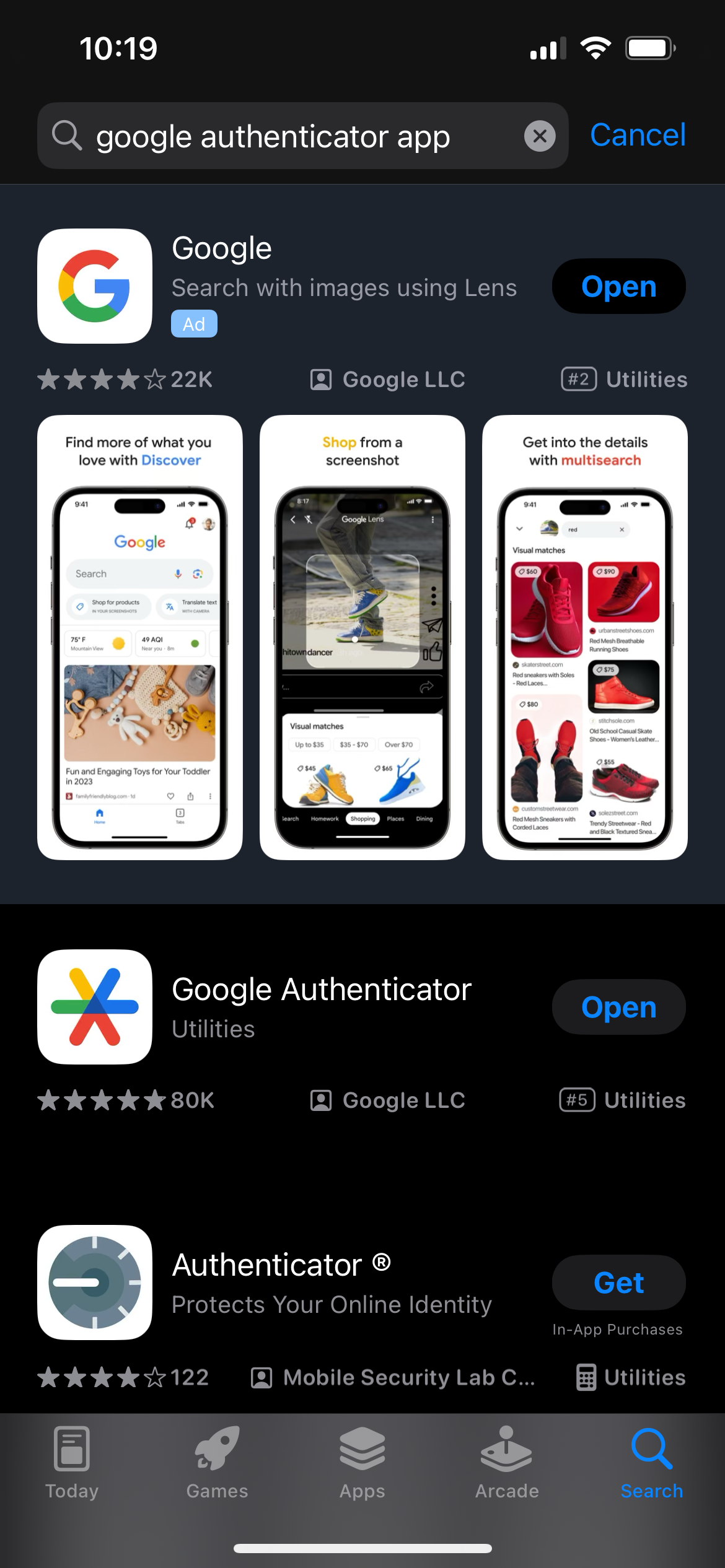Open Google Authenticator with its Open button
725x1568 pixels.
(x=618, y=1007)
